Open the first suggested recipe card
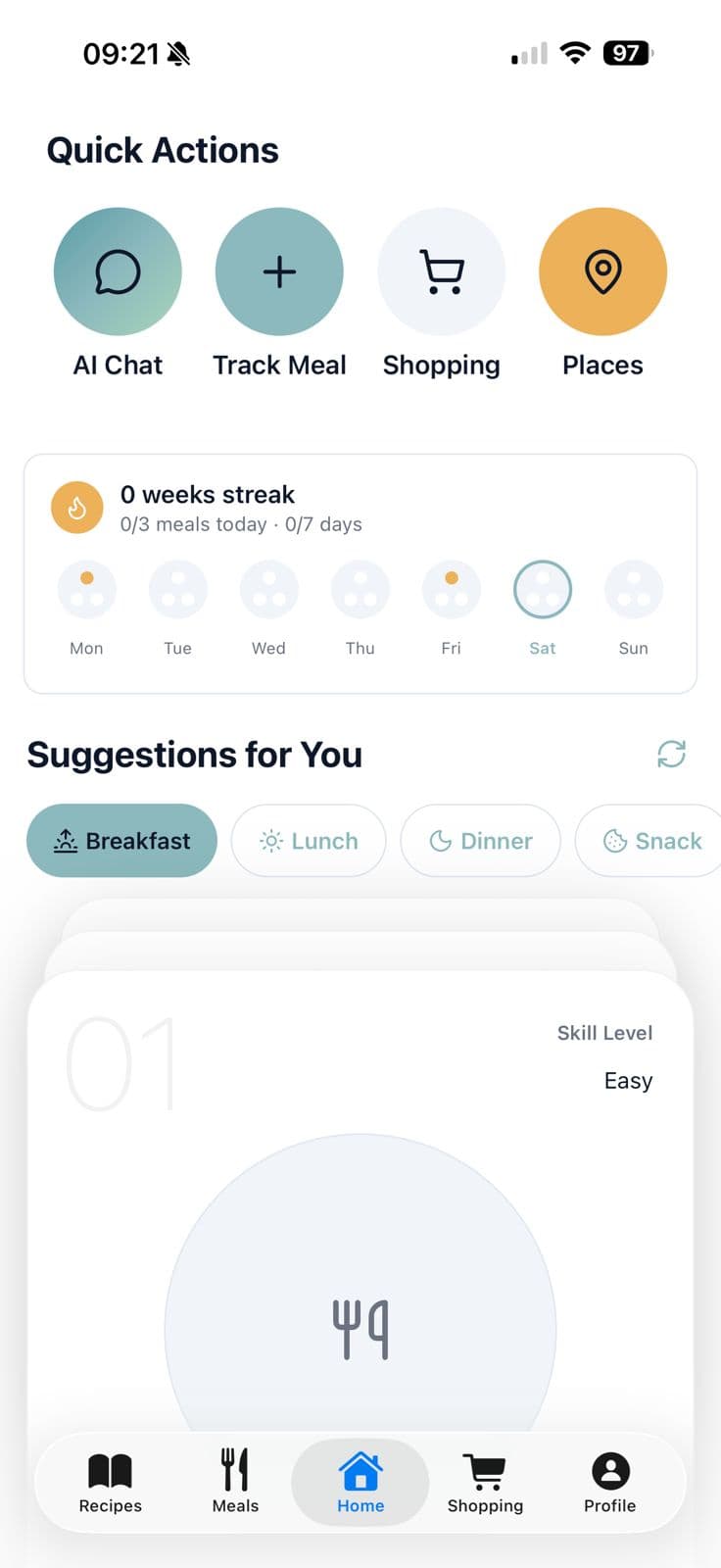 coord(360,1225)
